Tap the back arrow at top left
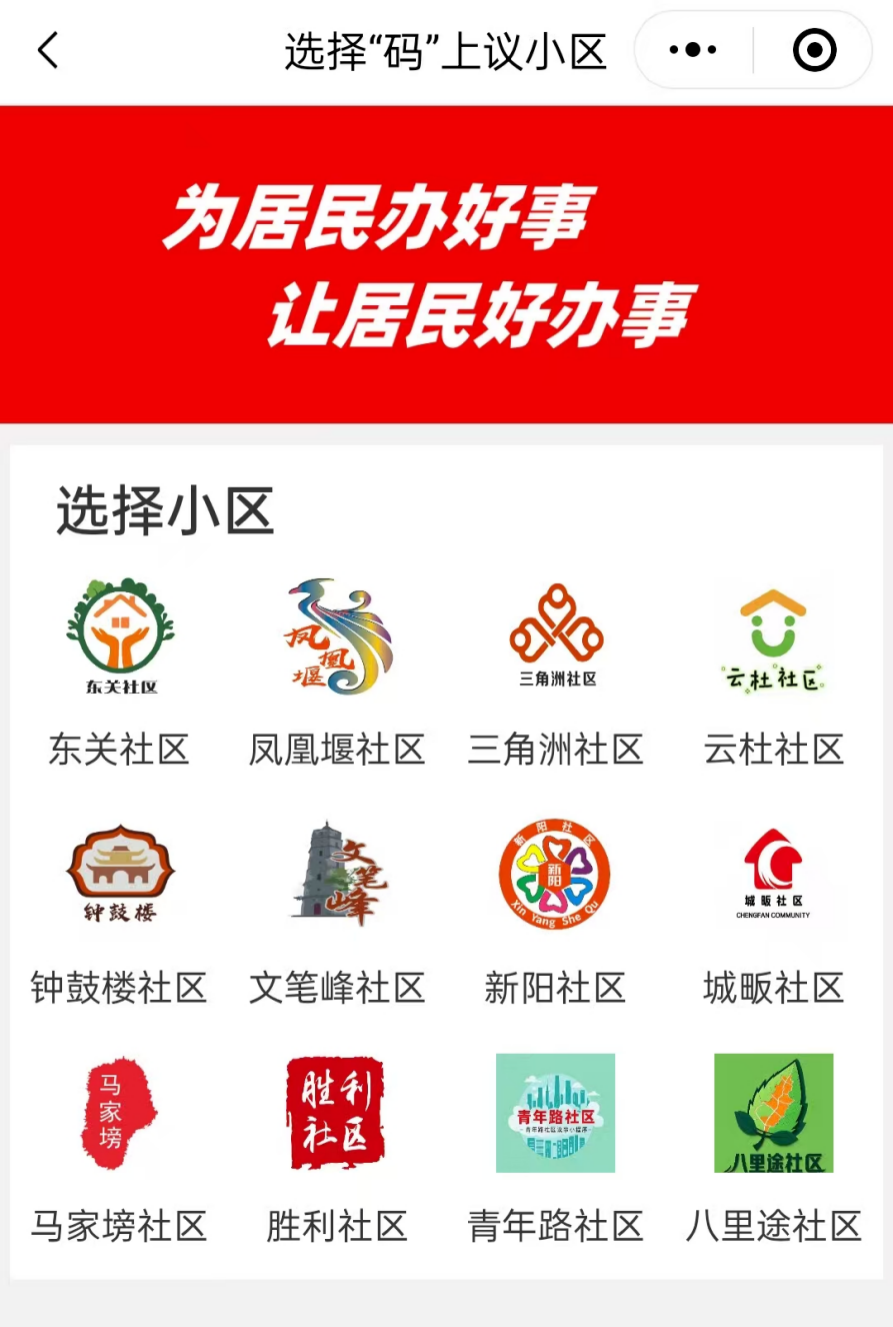This screenshot has height=1327, width=893. pos(48,49)
